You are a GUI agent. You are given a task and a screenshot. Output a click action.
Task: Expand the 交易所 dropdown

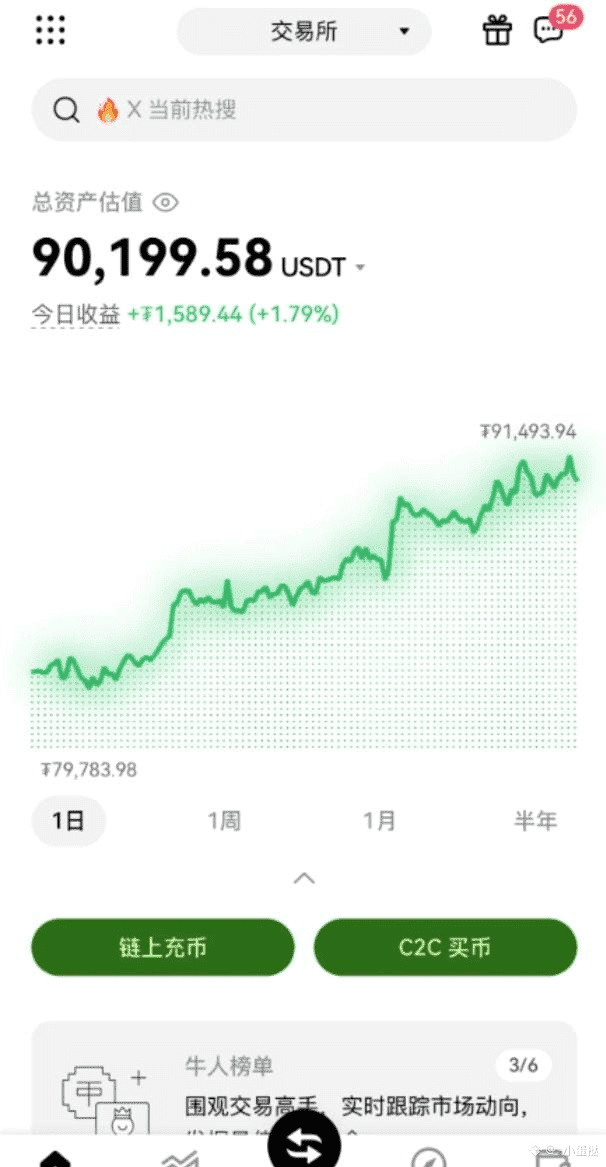tap(304, 31)
